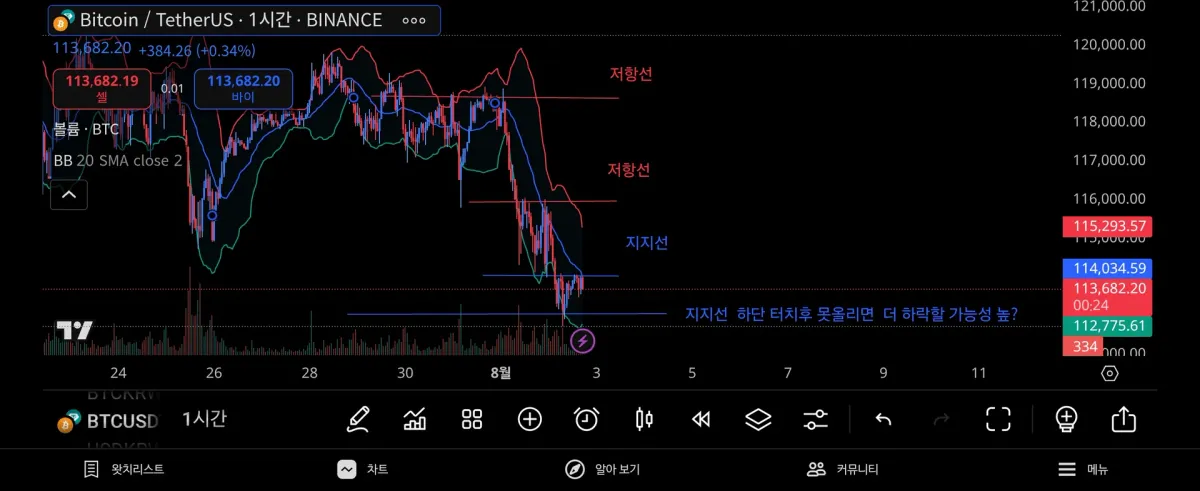This screenshot has height=491, width=1200.
Task: Open the 메뉴 tab
Action: coord(1083,469)
